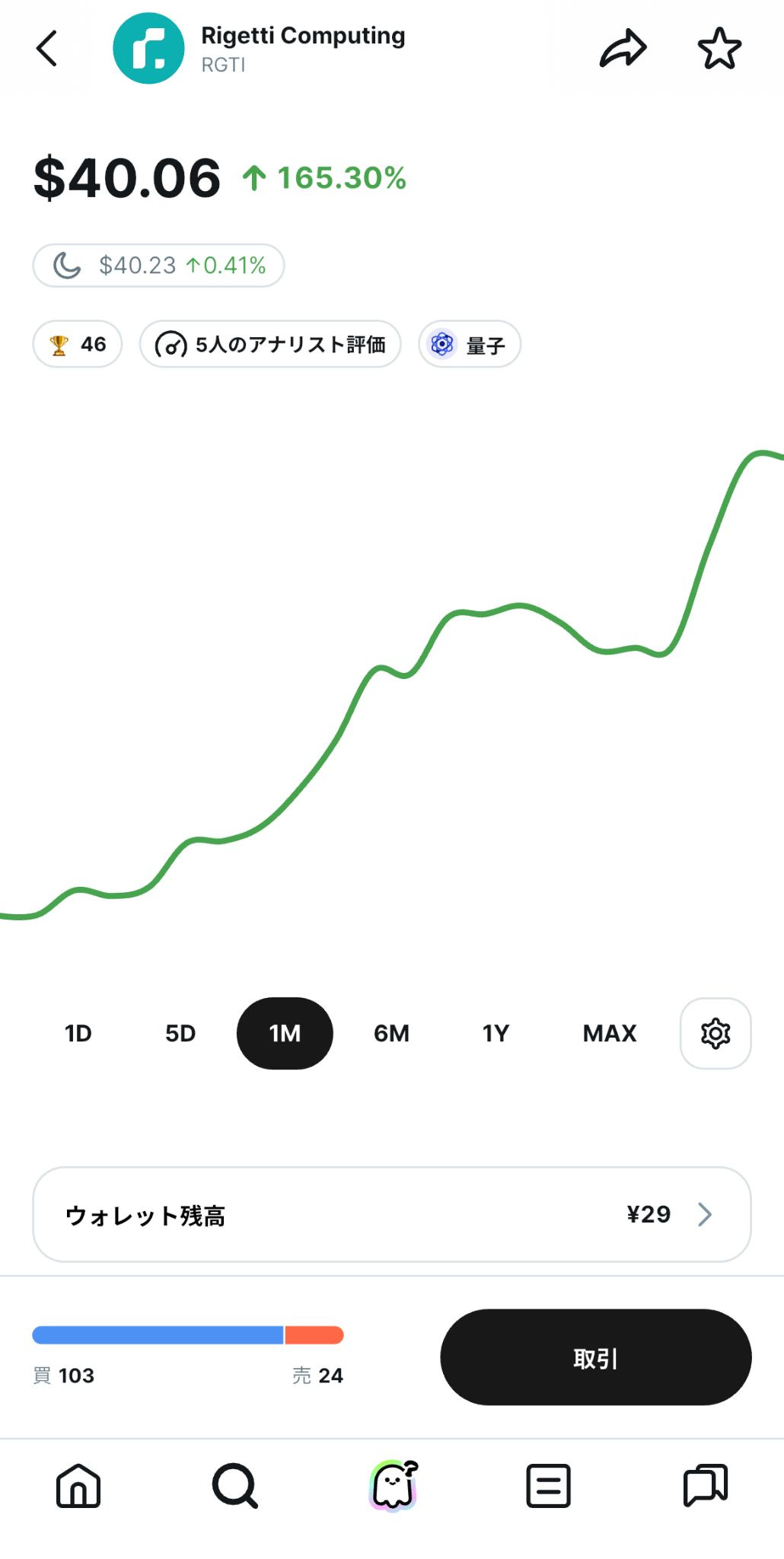Show the 1Y chart range

(496, 1033)
